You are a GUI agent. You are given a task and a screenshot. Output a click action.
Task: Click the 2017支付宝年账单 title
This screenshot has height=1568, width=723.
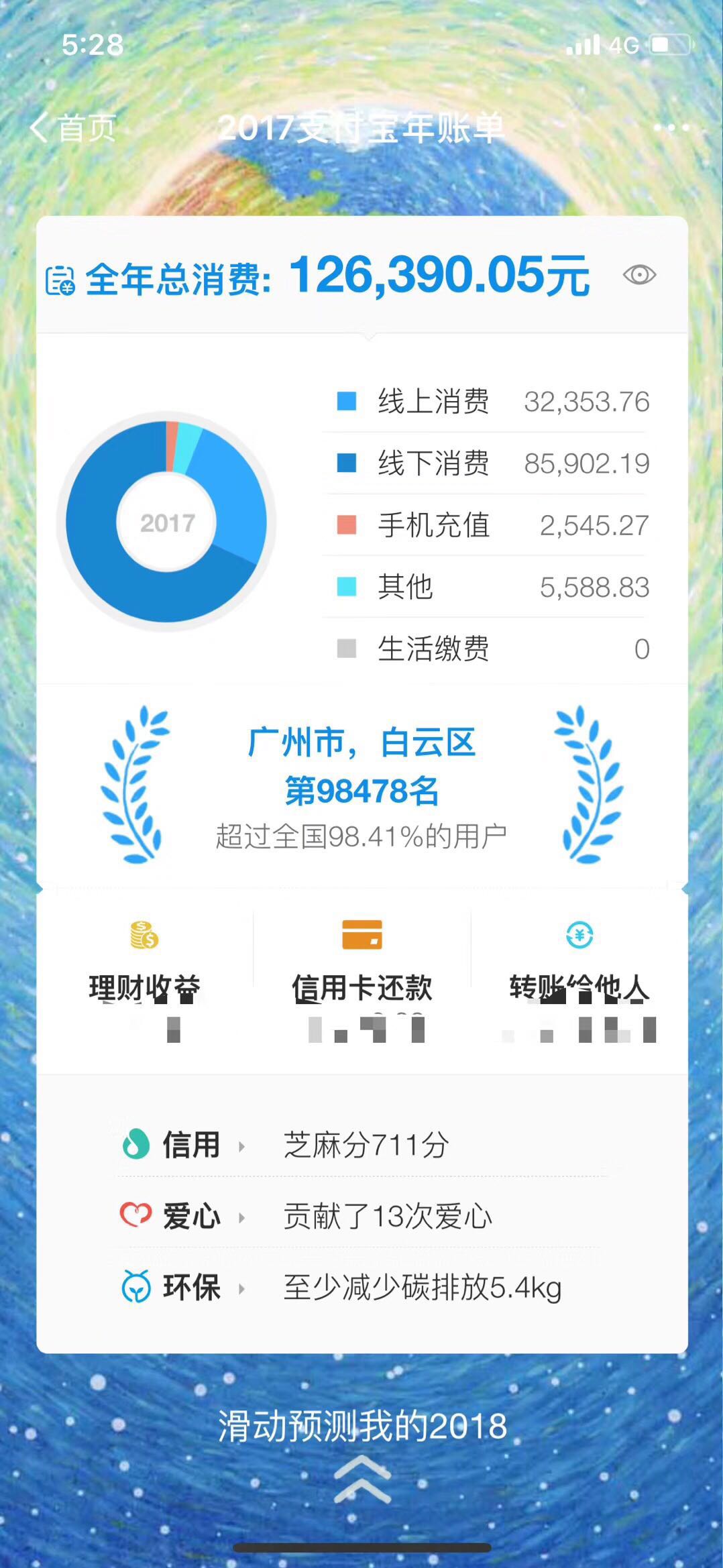362,126
